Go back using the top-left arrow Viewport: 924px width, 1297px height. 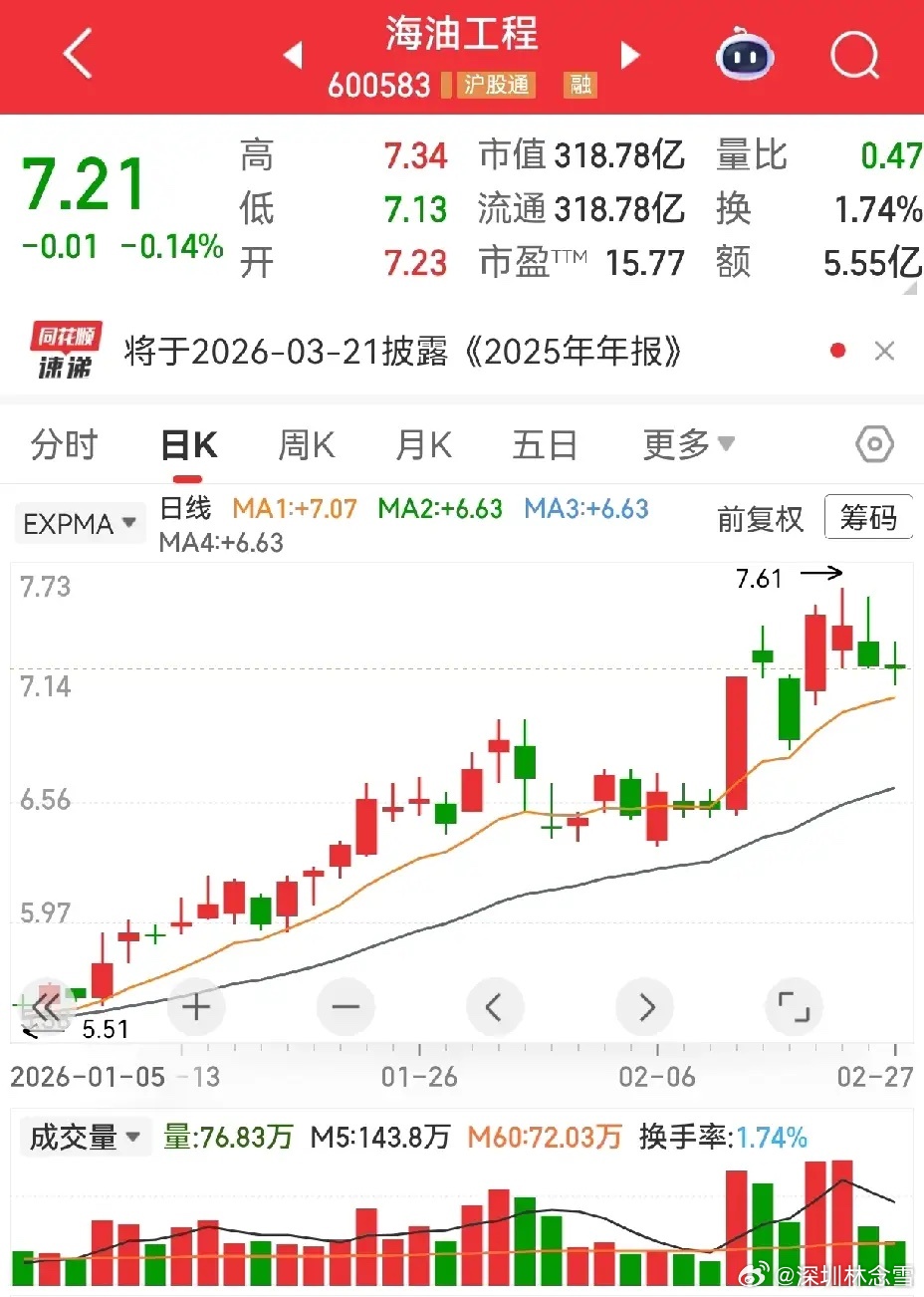pyautogui.click(x=77, y=54)
